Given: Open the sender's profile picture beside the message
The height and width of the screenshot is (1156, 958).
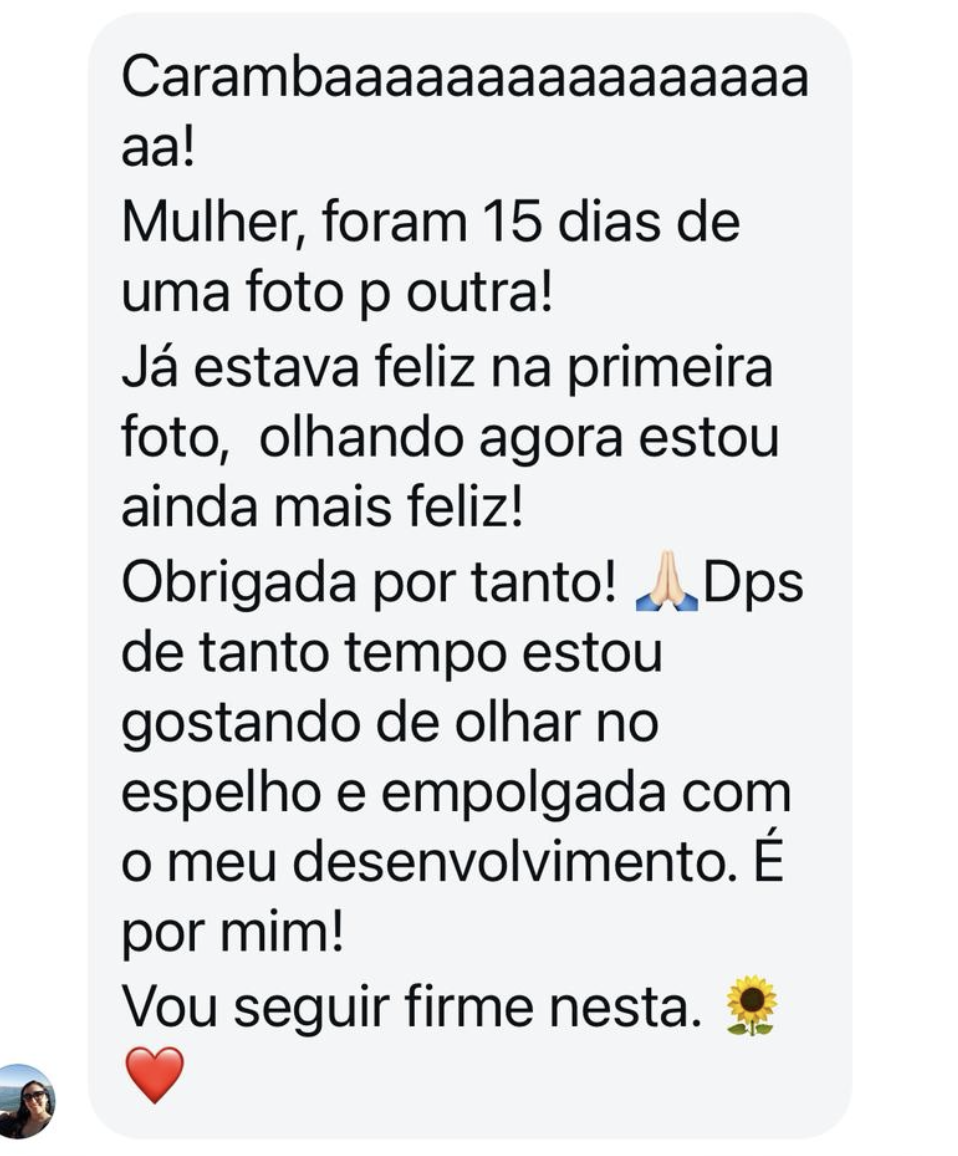Looking at the screenshot, I should (27, 1101).
